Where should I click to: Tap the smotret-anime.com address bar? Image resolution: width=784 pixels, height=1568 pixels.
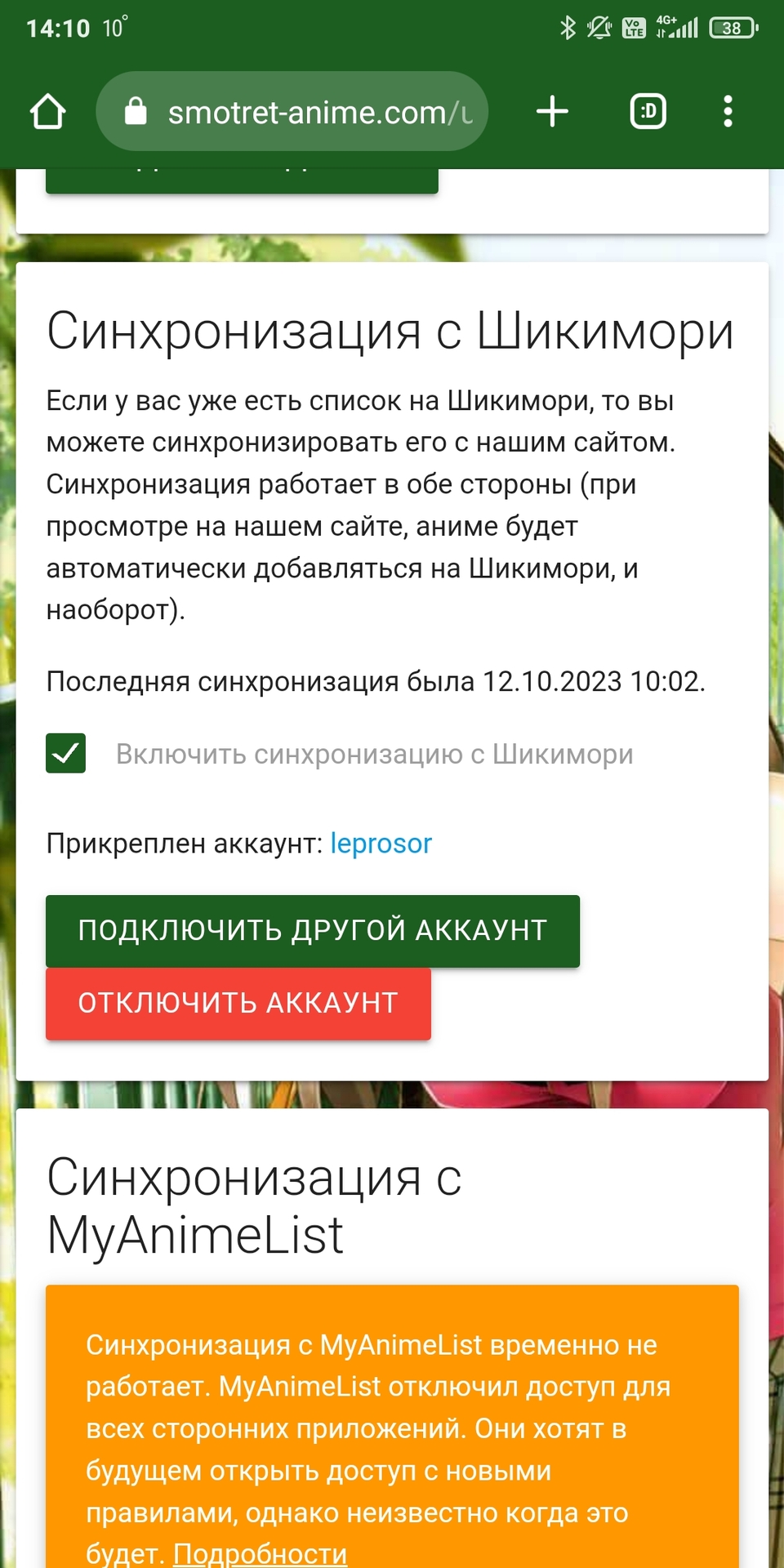tap(292, 112)
